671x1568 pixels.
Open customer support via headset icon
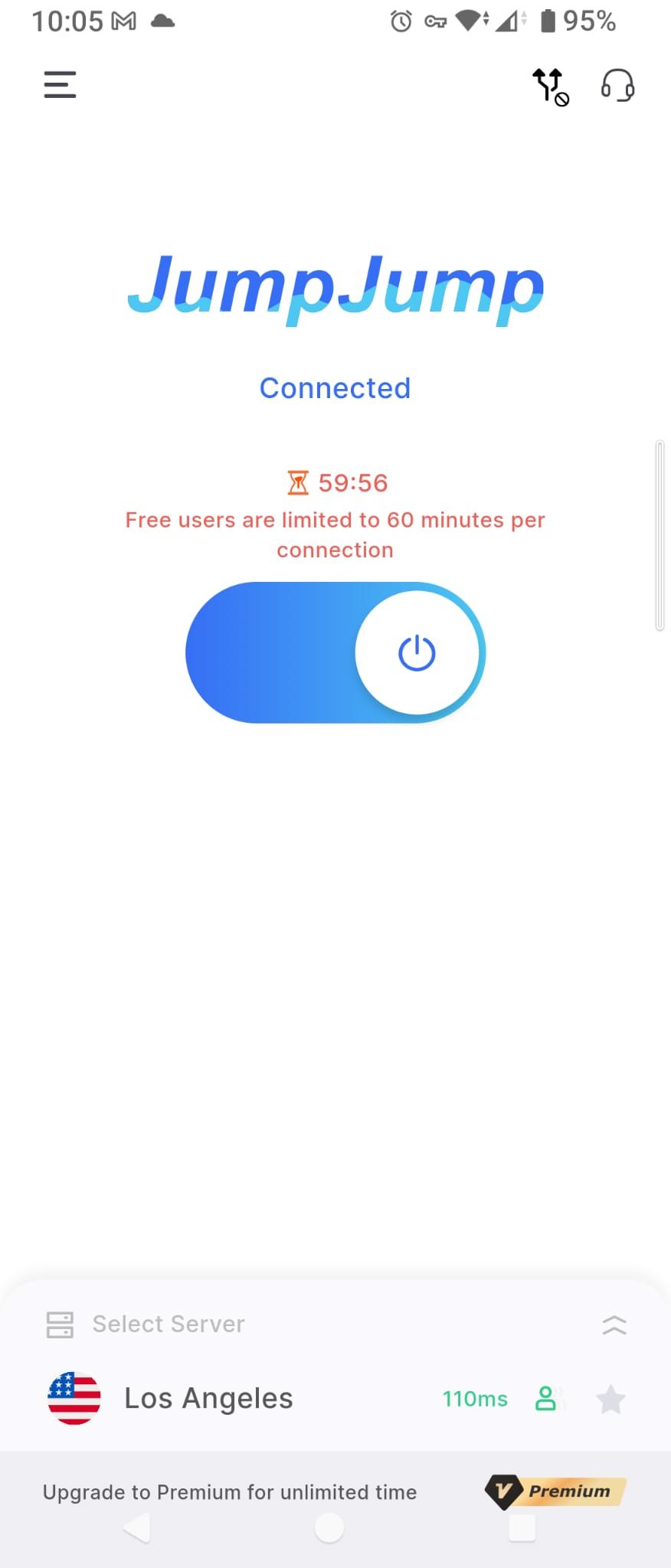(617, 86)
